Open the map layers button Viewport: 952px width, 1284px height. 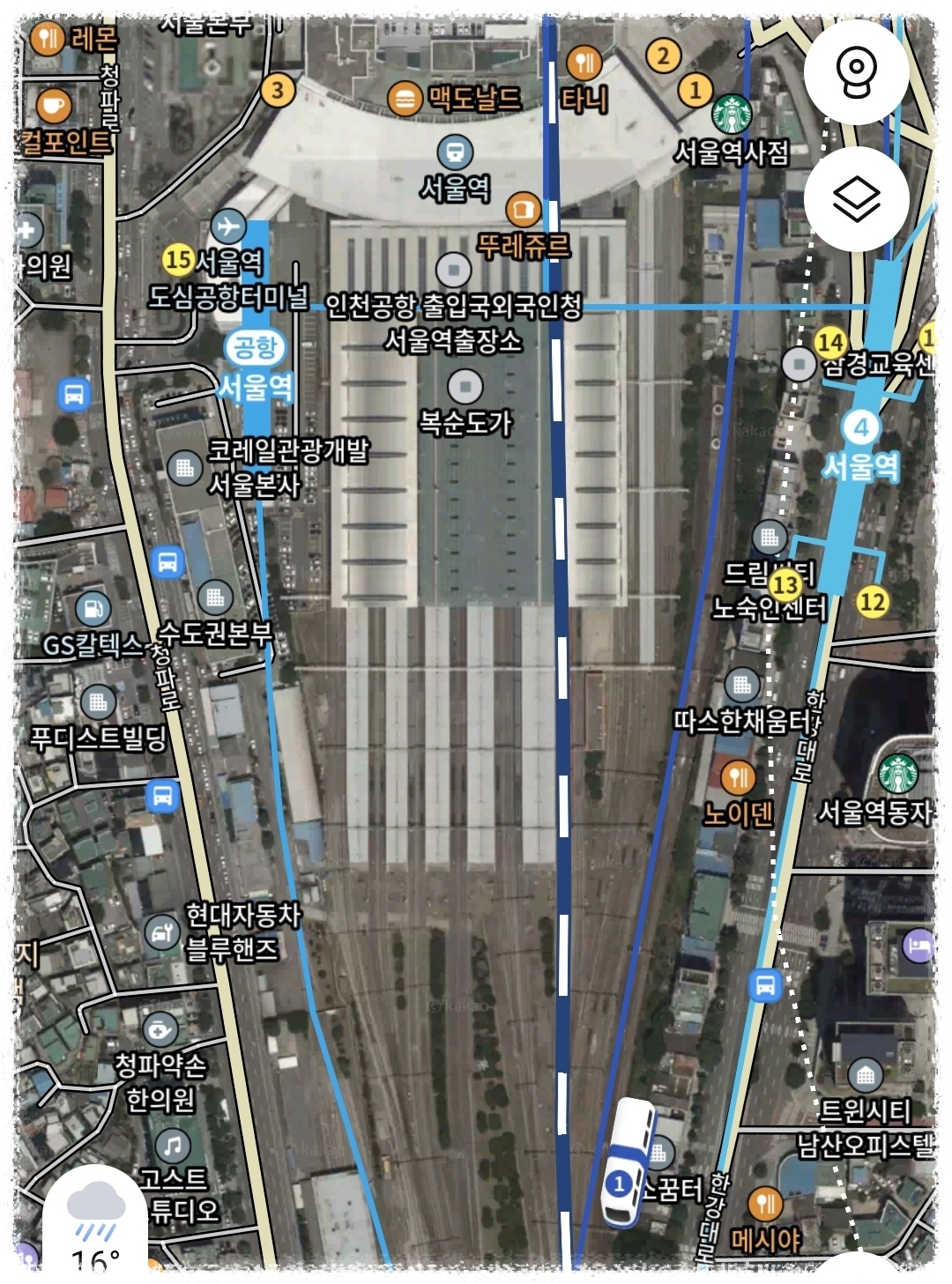(x=856, y=199)
